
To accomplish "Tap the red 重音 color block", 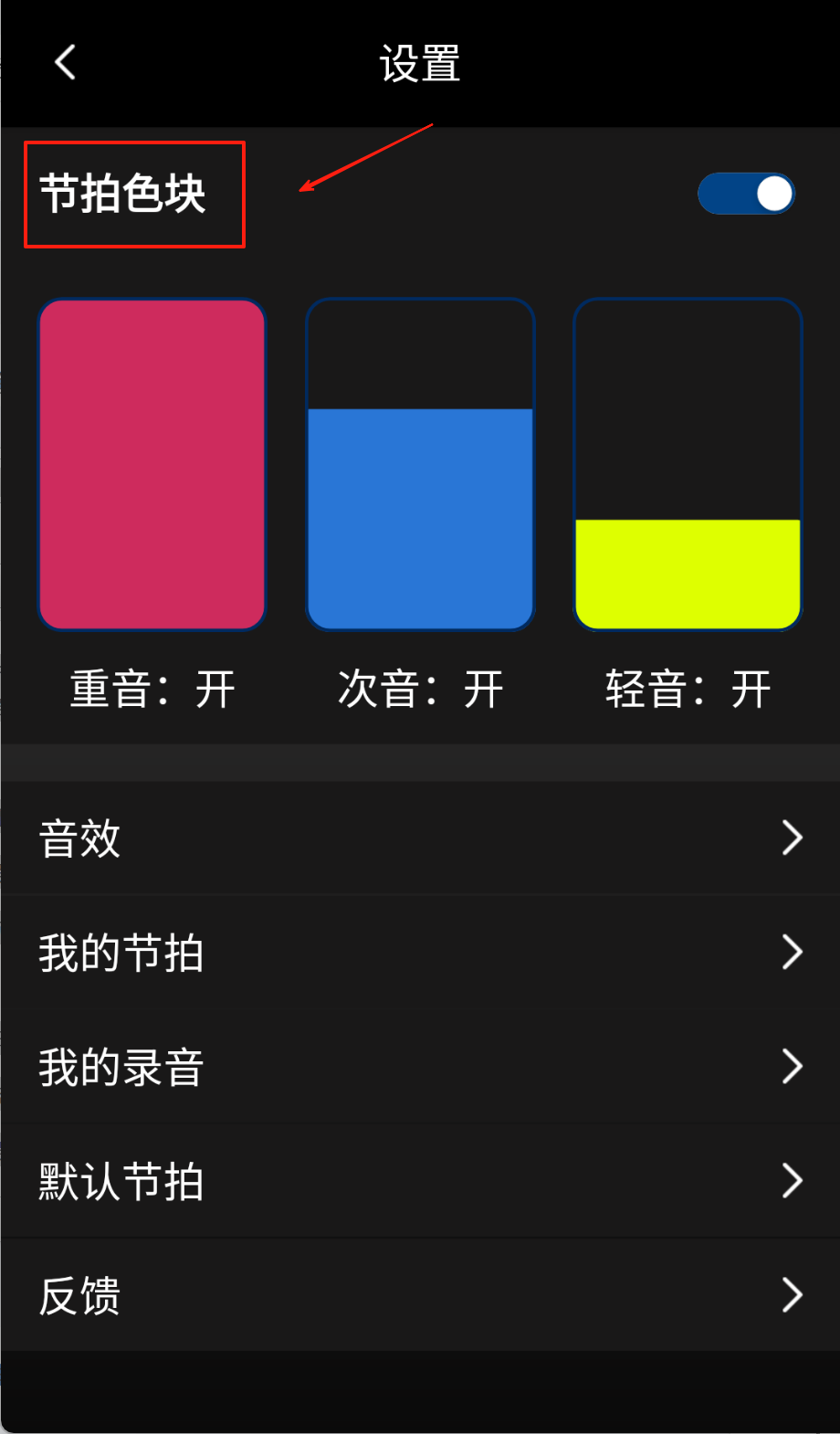I will [152, 465].
